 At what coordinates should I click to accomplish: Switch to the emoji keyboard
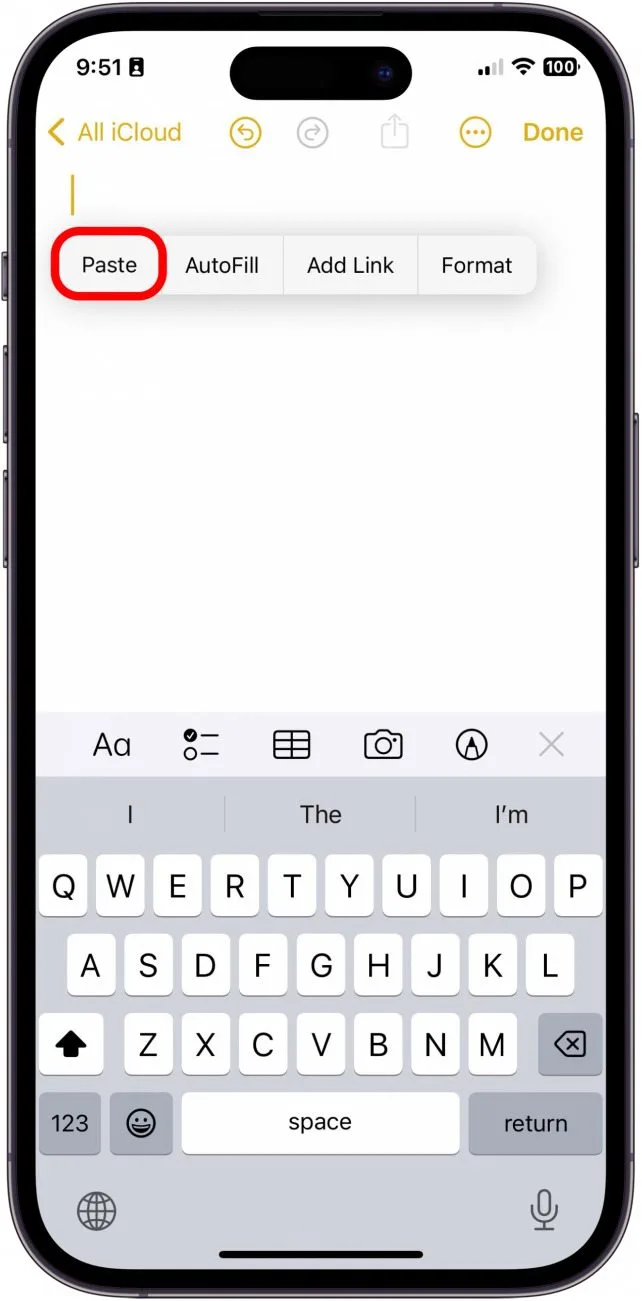click(141, 1123)
